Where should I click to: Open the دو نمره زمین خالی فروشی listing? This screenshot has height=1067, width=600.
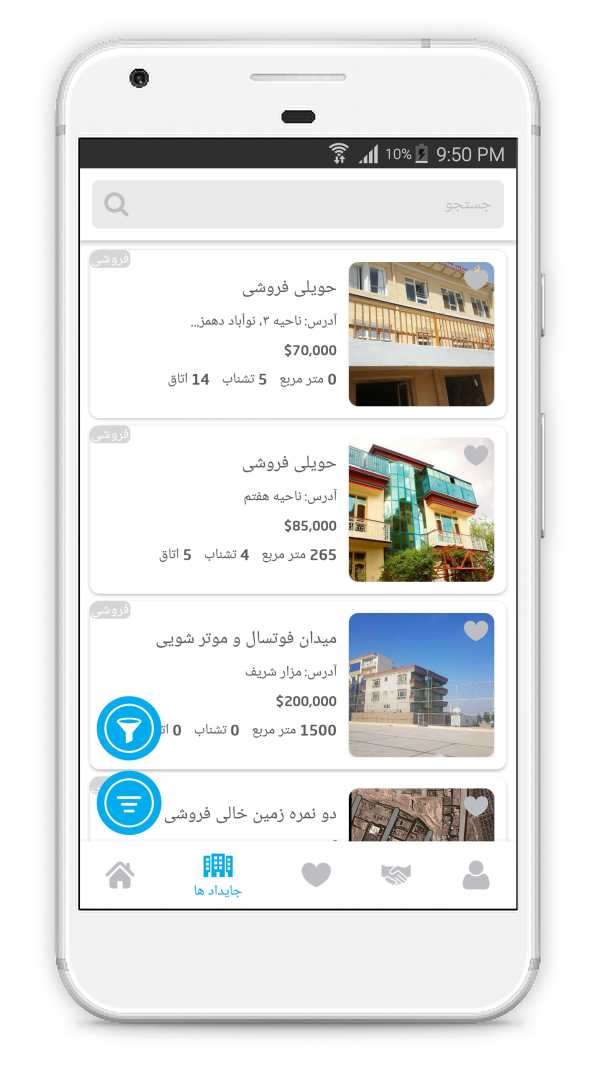click(297, 810)
